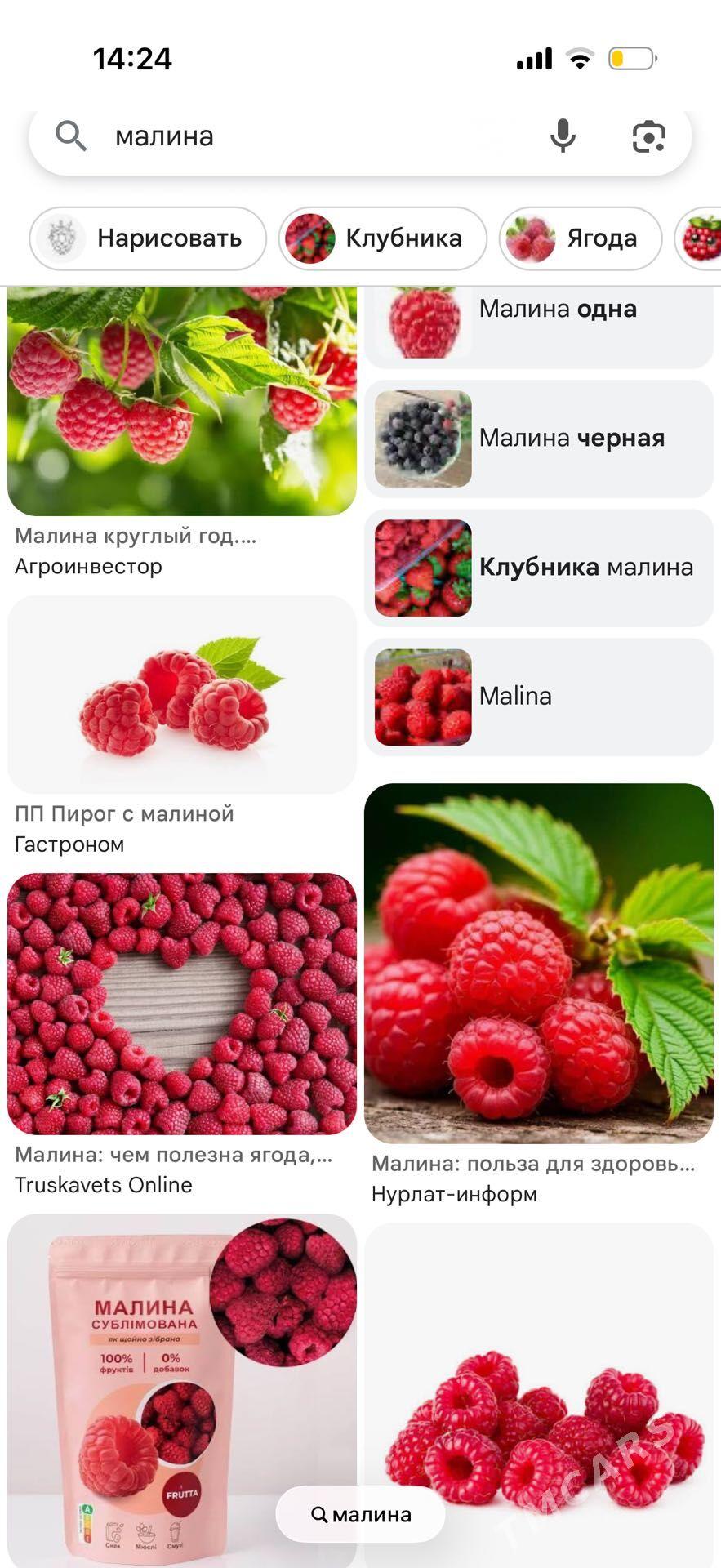Open the Агроинвестор raspberry image
The image size is (721, 1568).
(x=181, y=400)
